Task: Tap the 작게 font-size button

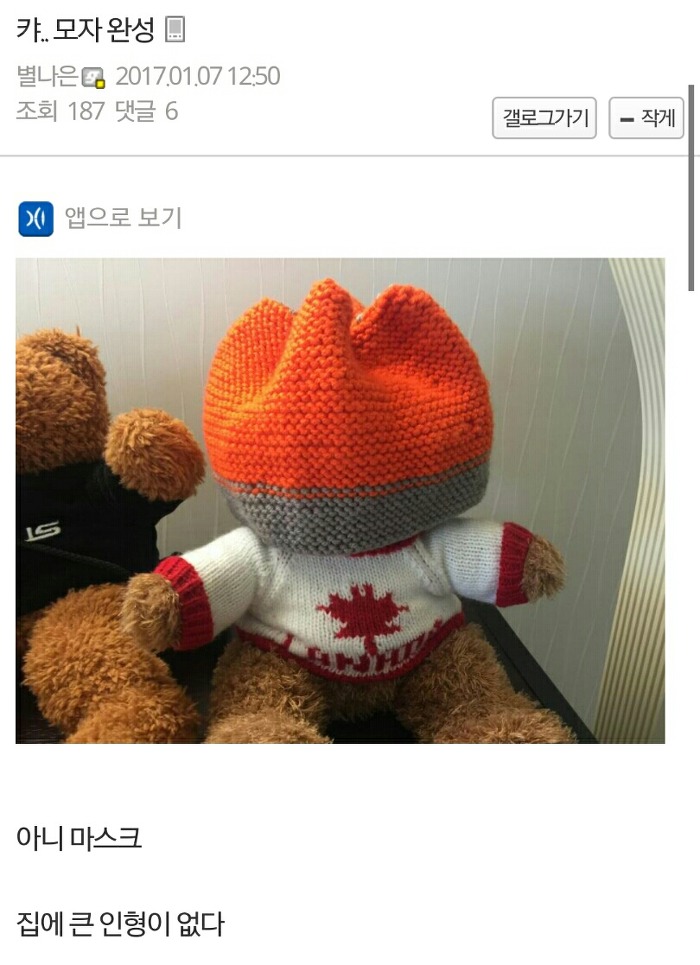Action: click(646, 118)
